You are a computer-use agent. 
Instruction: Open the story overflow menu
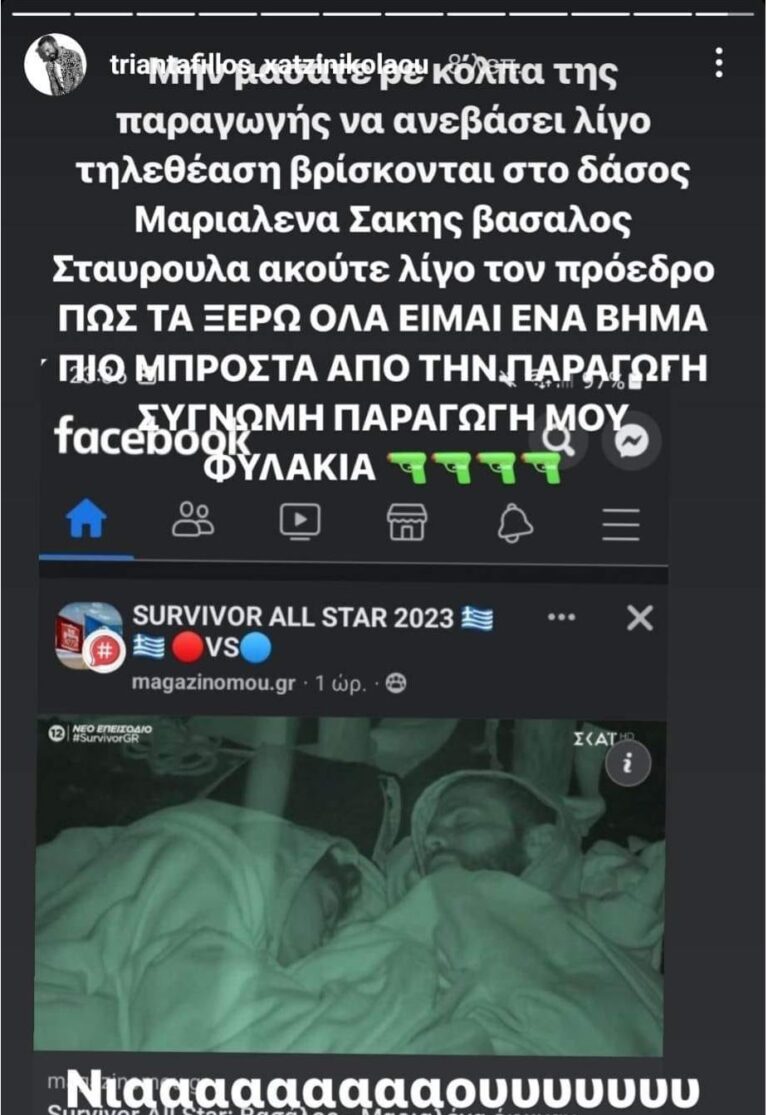(x=719, y=63)
